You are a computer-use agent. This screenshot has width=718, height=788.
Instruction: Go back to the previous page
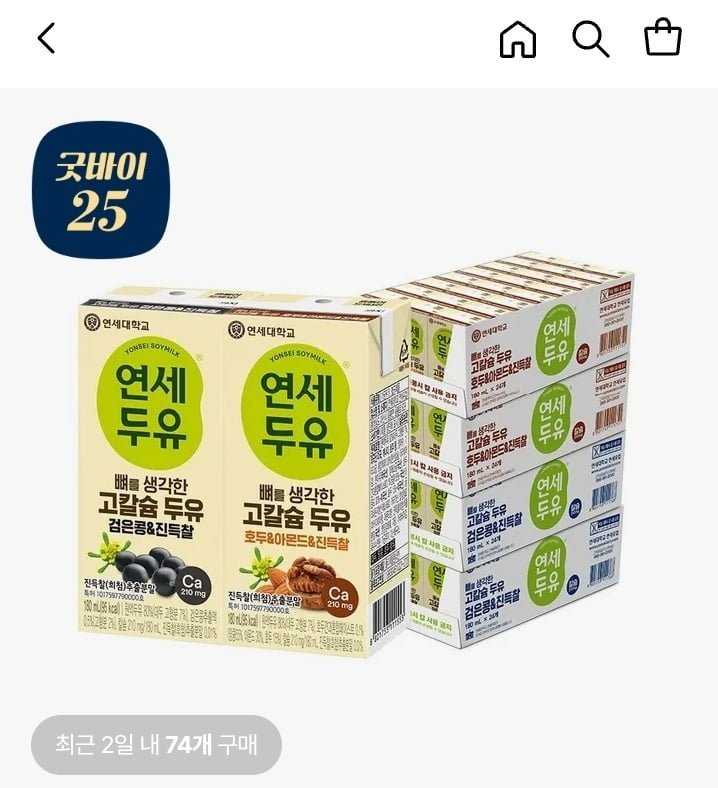[x=46, y=39]
